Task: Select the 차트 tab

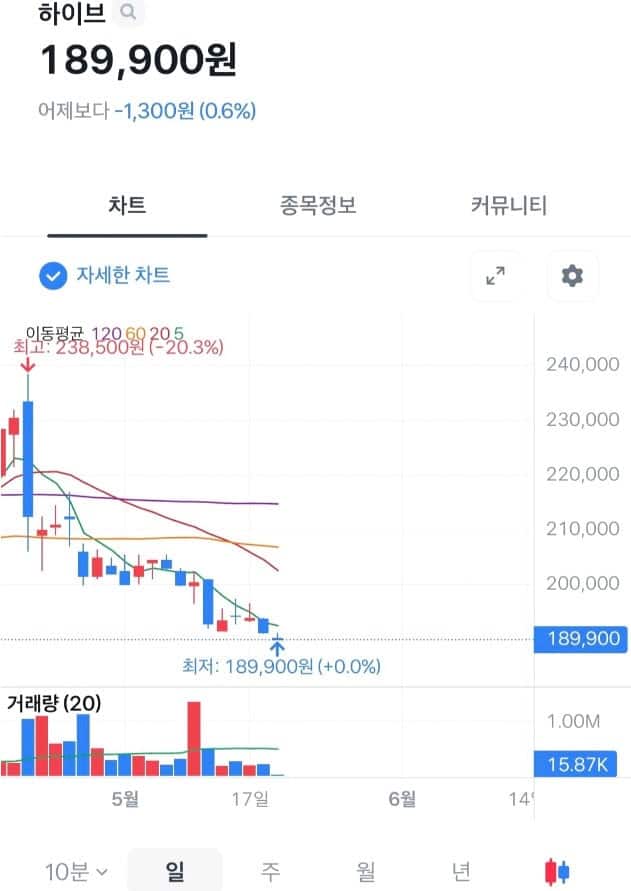Action: 127,206
